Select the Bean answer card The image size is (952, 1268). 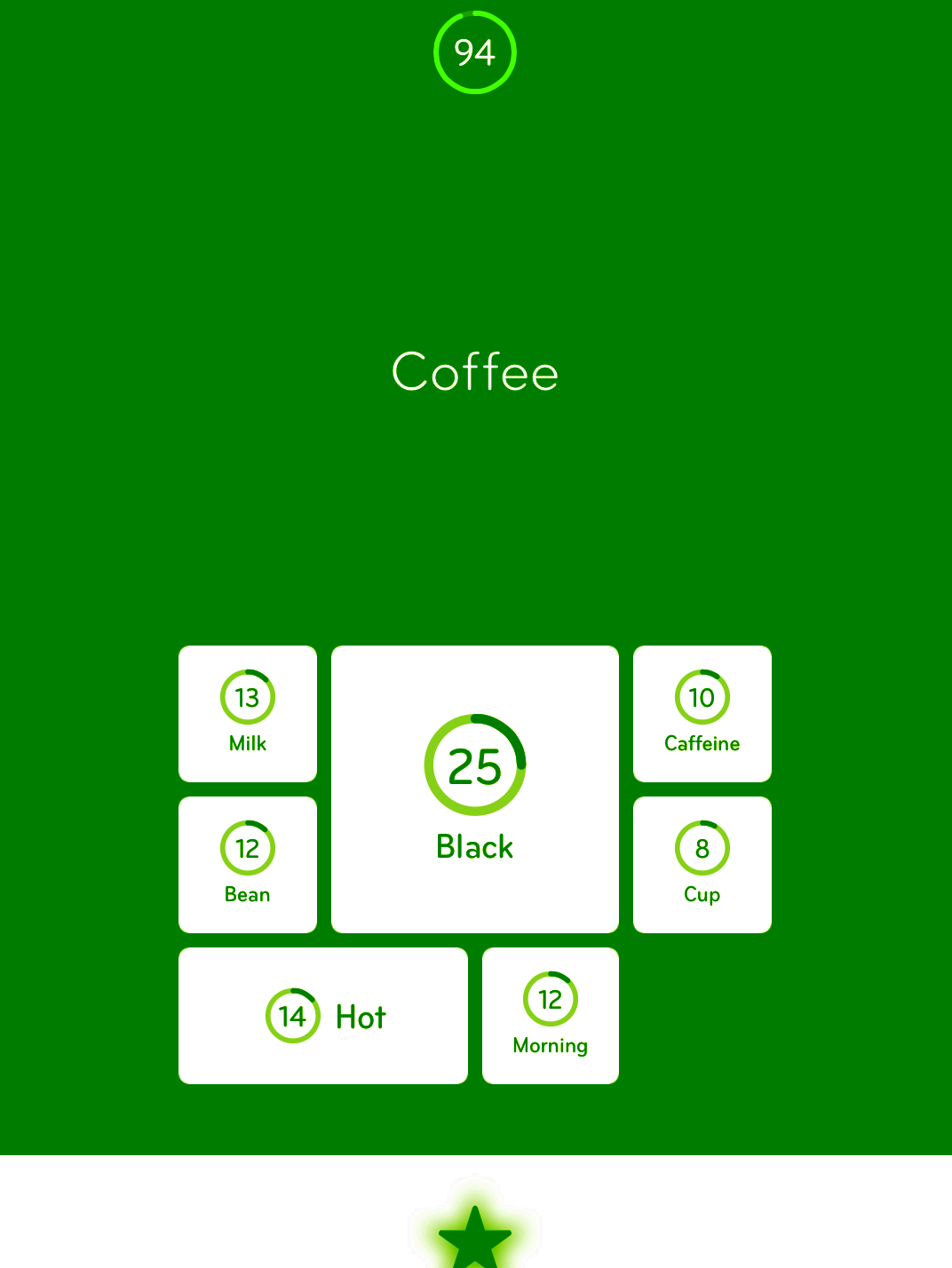(247, 864)
